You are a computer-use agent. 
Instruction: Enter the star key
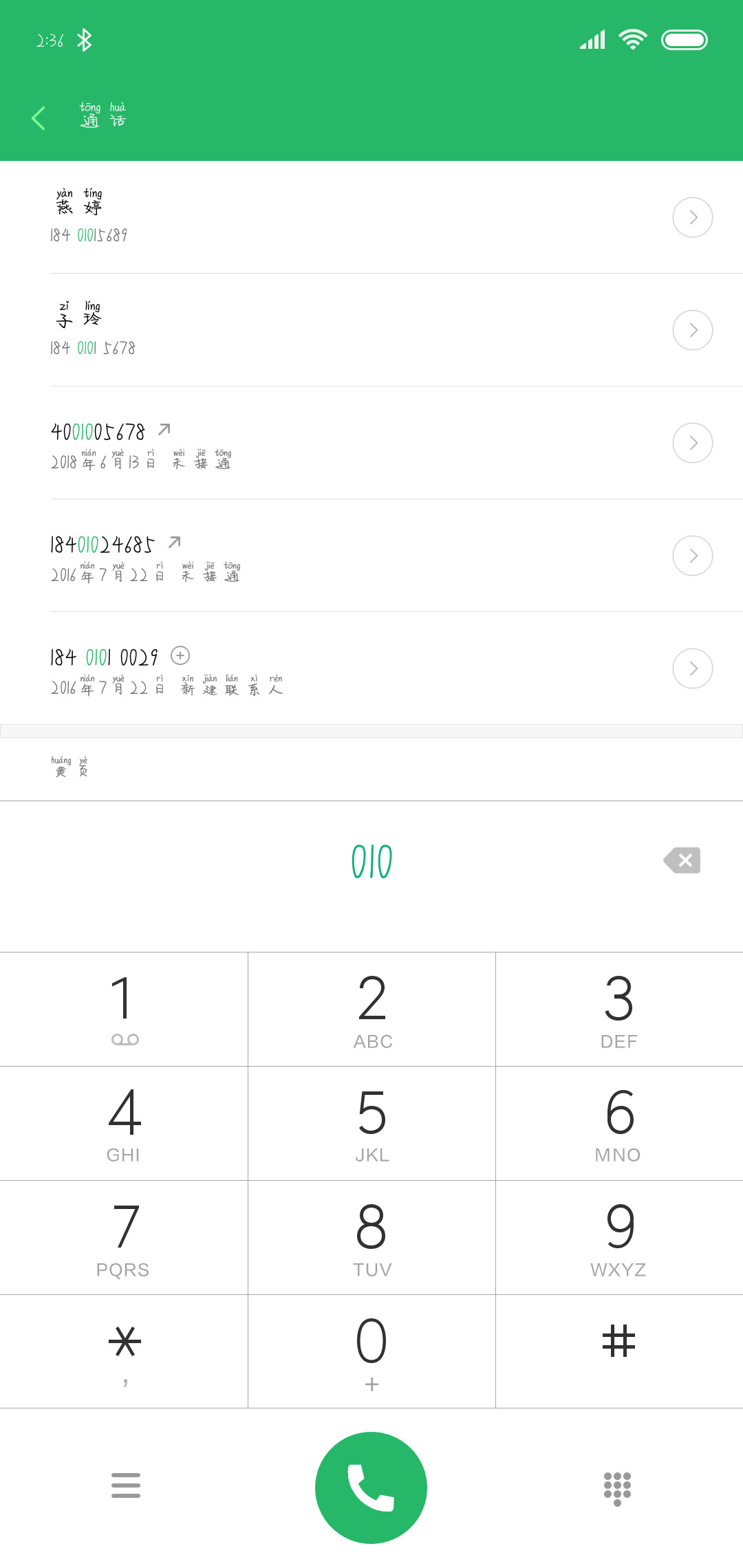124,1351
